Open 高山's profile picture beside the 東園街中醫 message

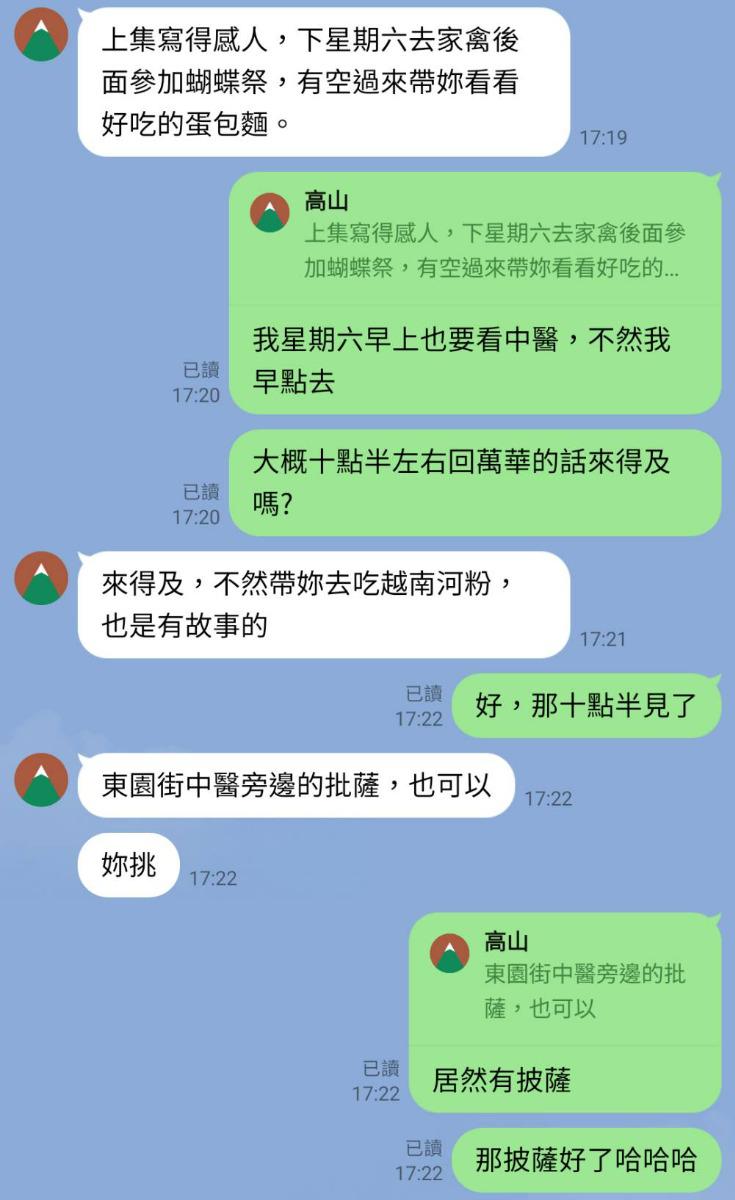[41, 780]
